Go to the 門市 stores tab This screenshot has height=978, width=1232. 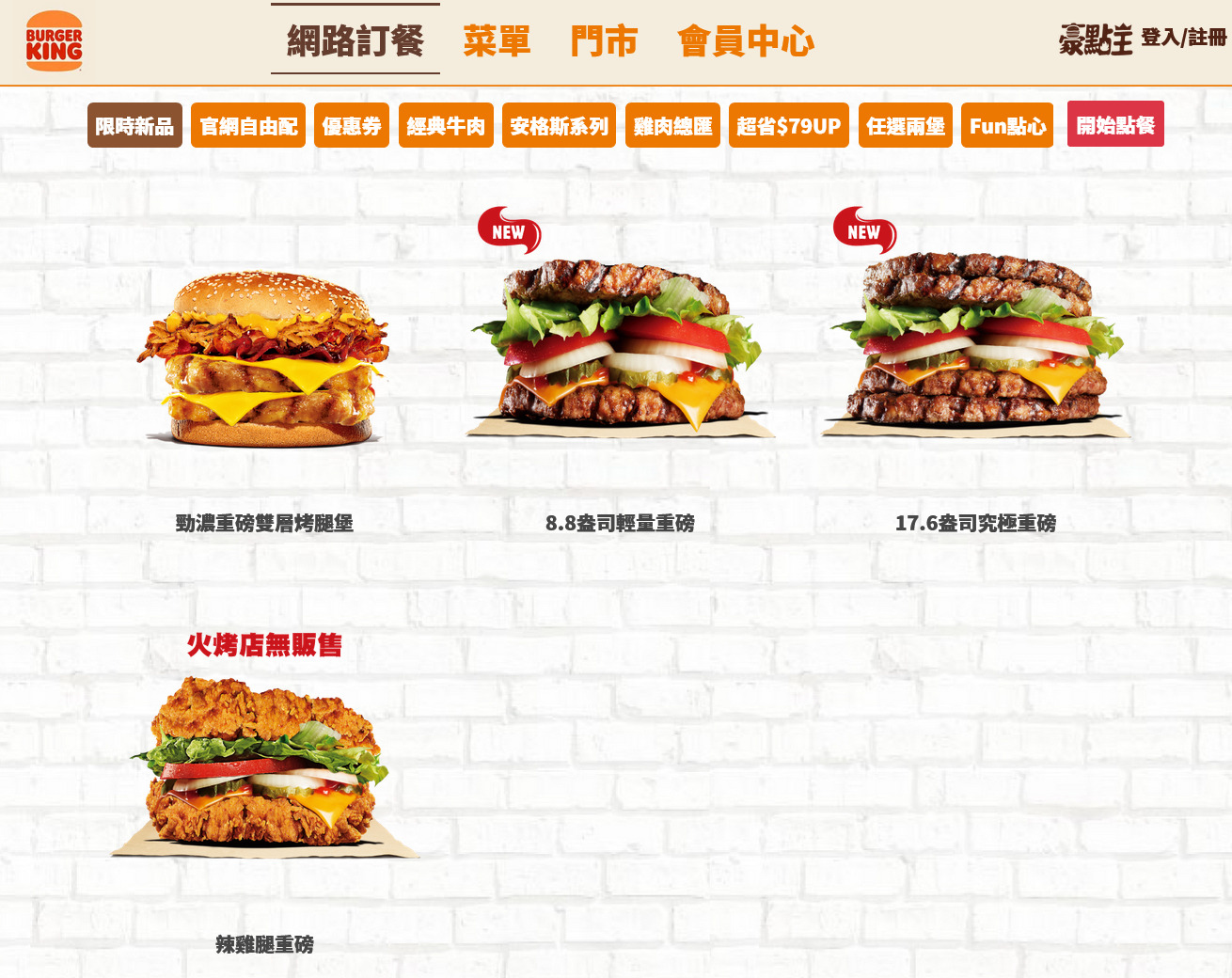coord(604,41)
